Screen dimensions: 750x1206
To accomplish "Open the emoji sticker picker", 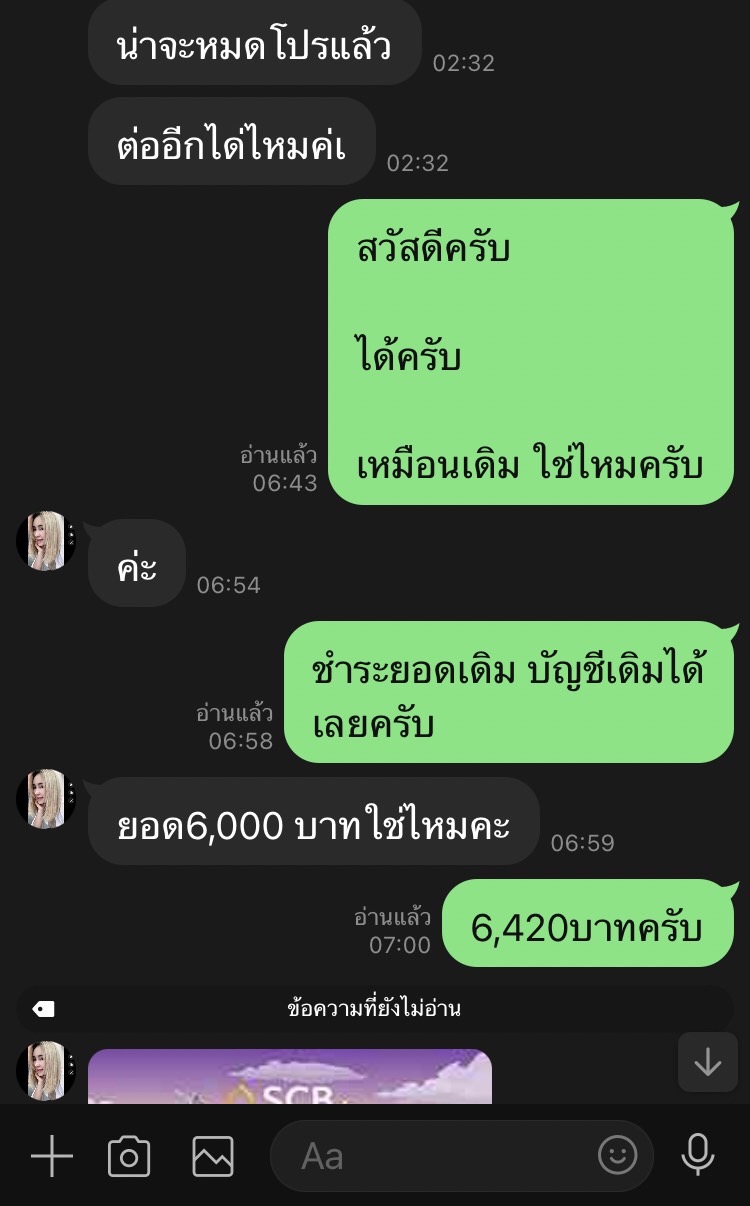I will pyautogui.click(x=618, y=1157).
